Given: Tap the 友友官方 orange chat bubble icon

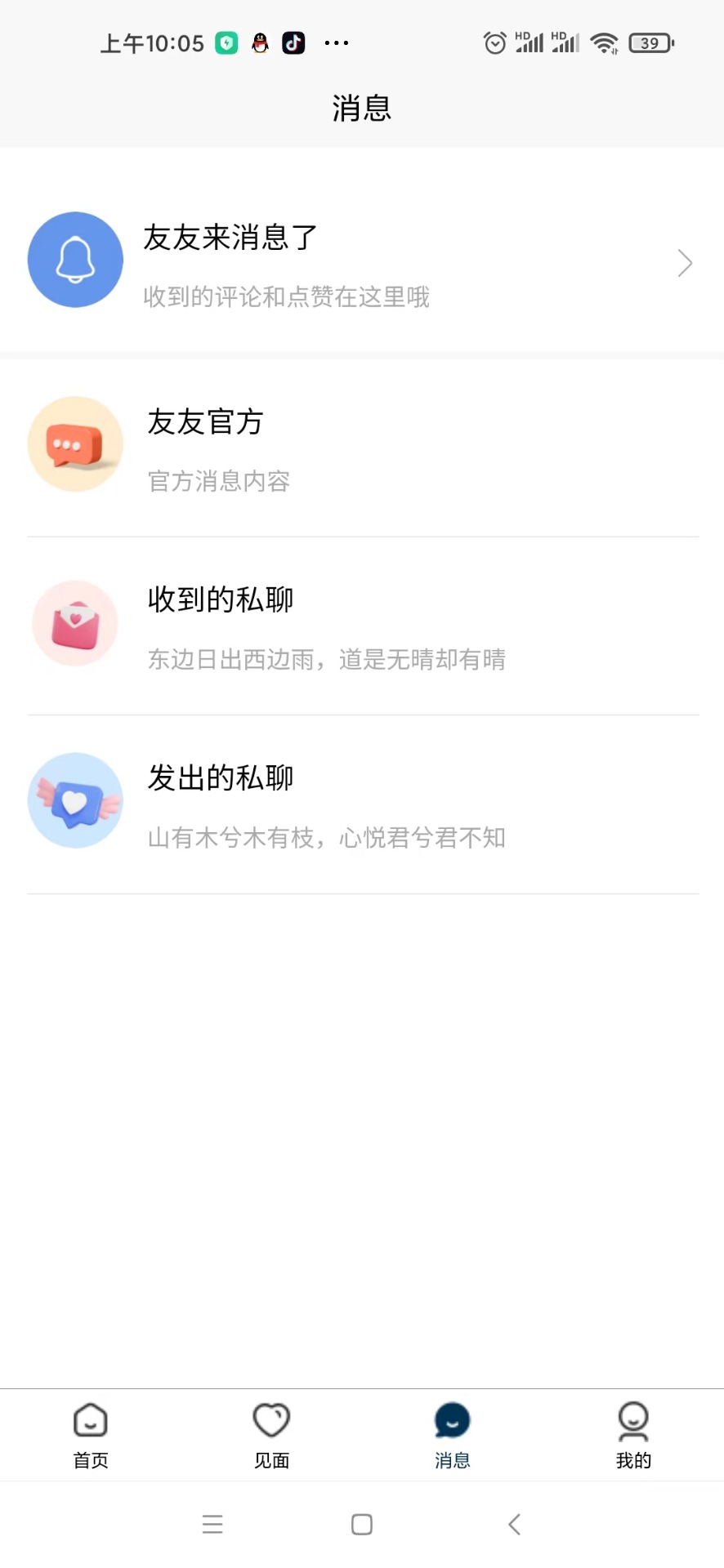Looking at the screenshot, I should [x=75, y=444].
